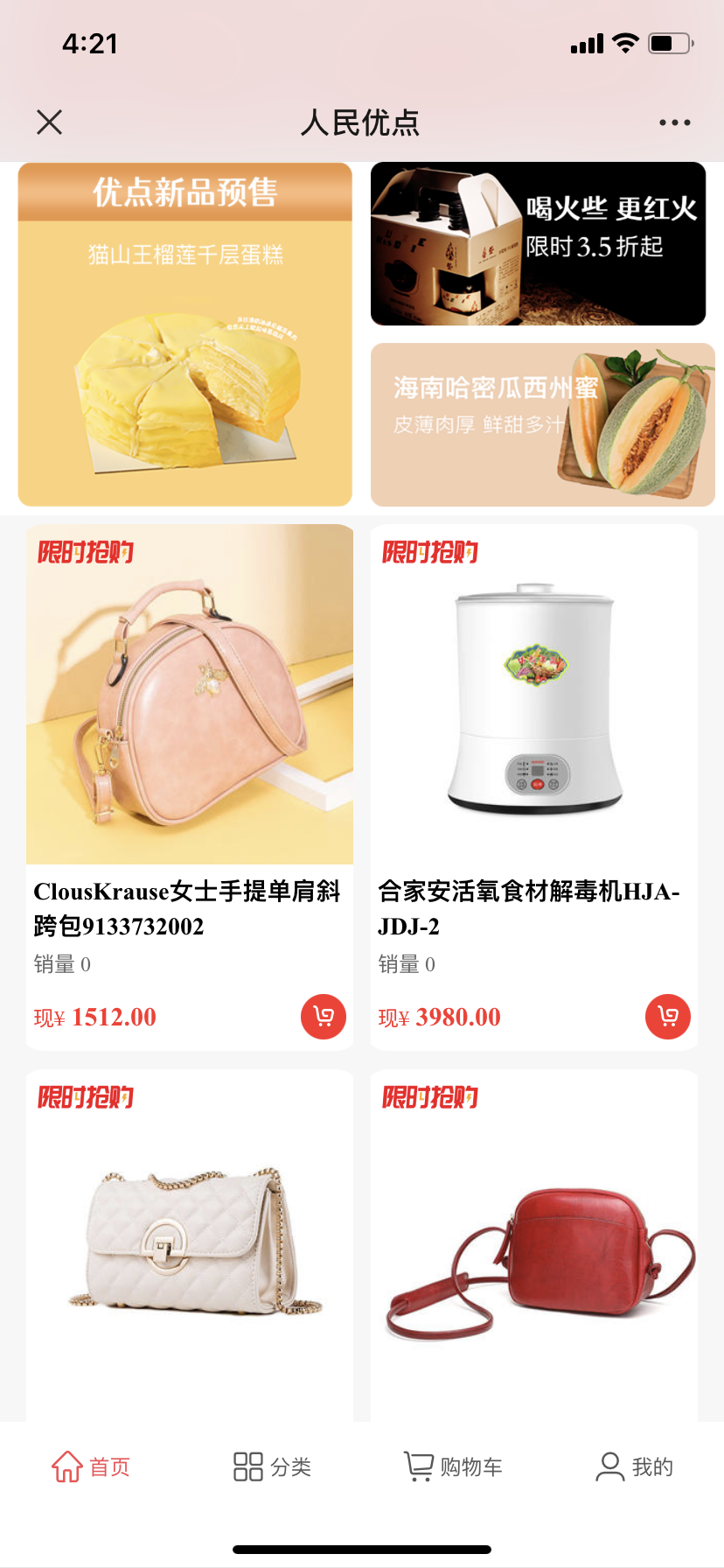Image resolution: width=724 pixels, height=1568 pixels.
Task: Add ClousKrause handbag to the cart
Action: tap(324, 1017)
